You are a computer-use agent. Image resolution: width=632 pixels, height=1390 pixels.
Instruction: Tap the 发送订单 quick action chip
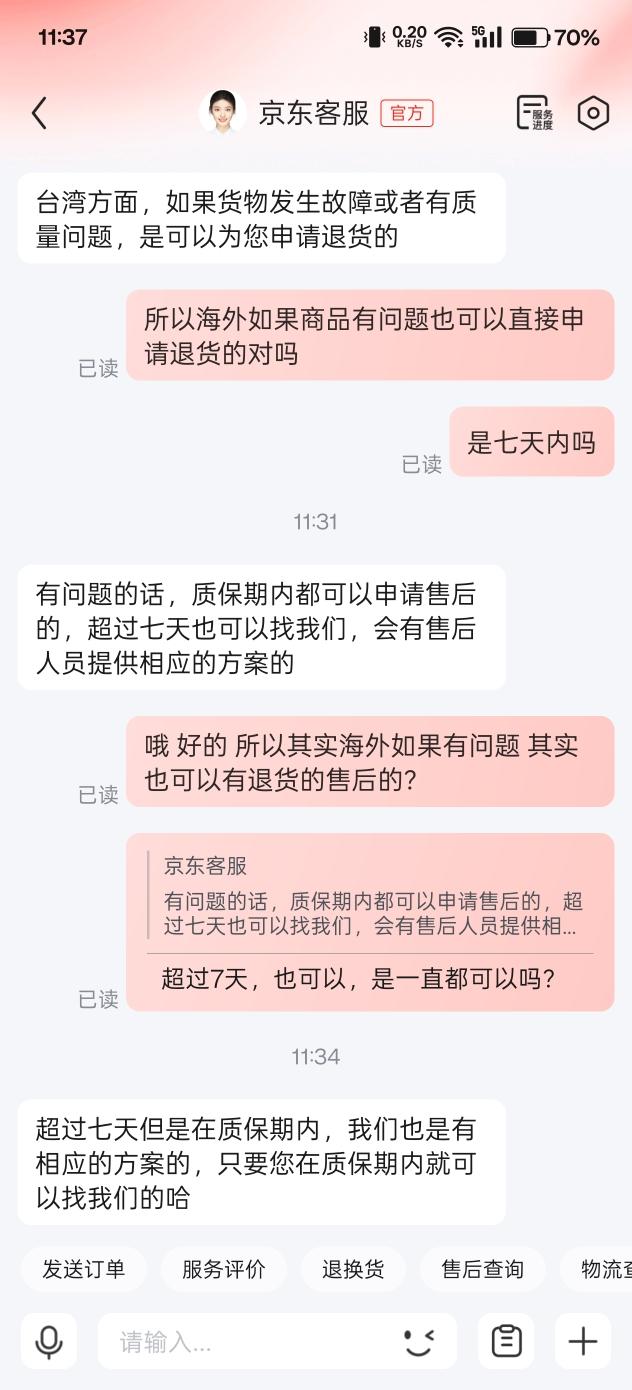point(84,1269)
